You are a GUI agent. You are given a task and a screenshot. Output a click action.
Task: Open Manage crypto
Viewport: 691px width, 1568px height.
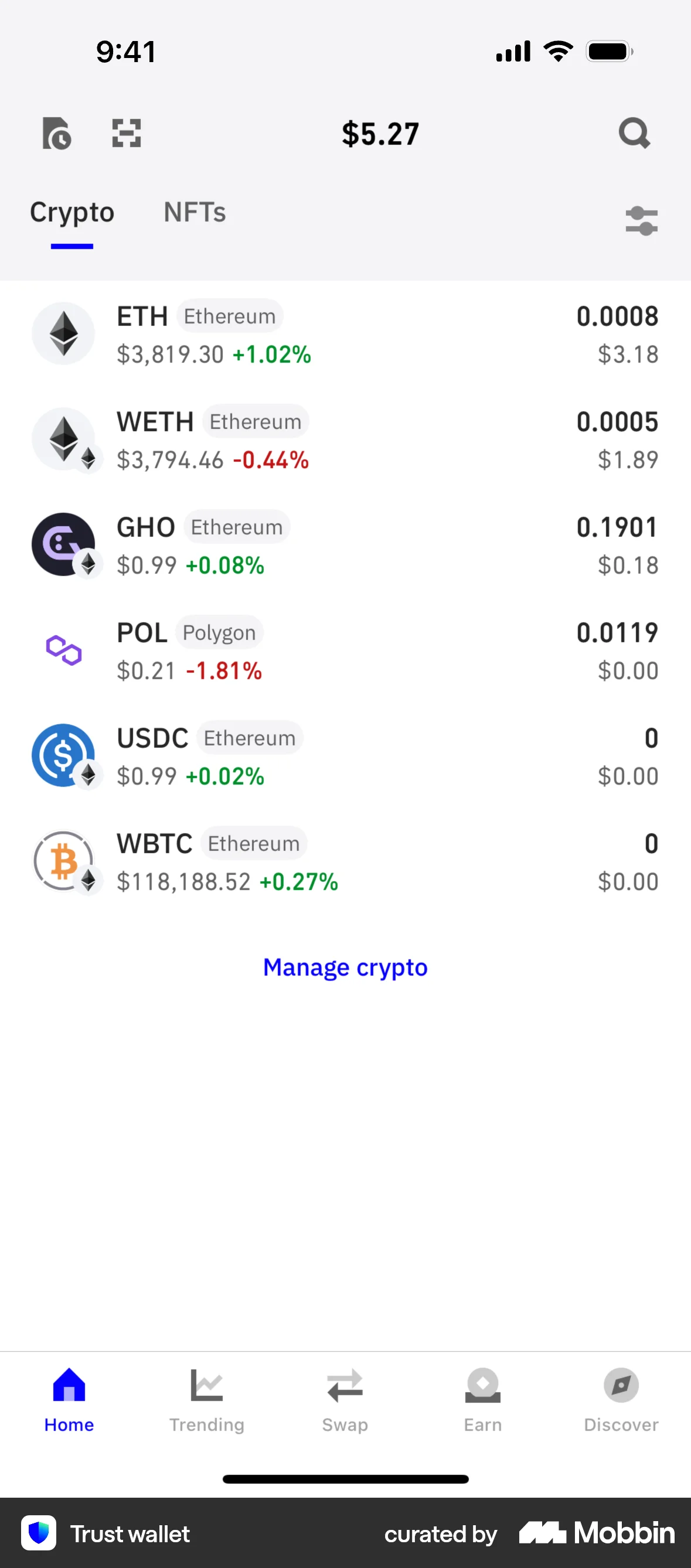click(x=345, y=967)
